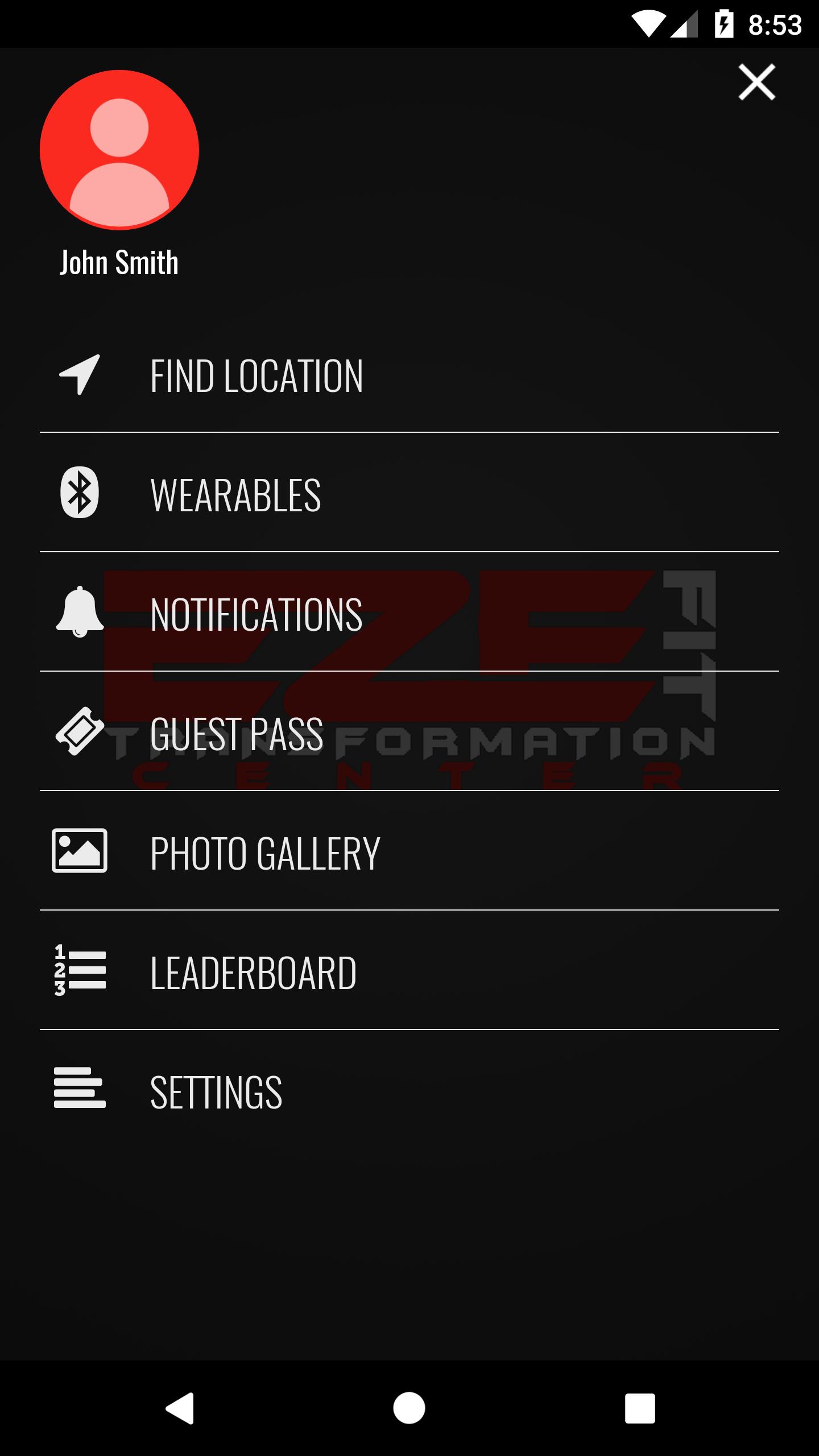Select Guest Pass
819x1456 pixels.
click(409, 732)
